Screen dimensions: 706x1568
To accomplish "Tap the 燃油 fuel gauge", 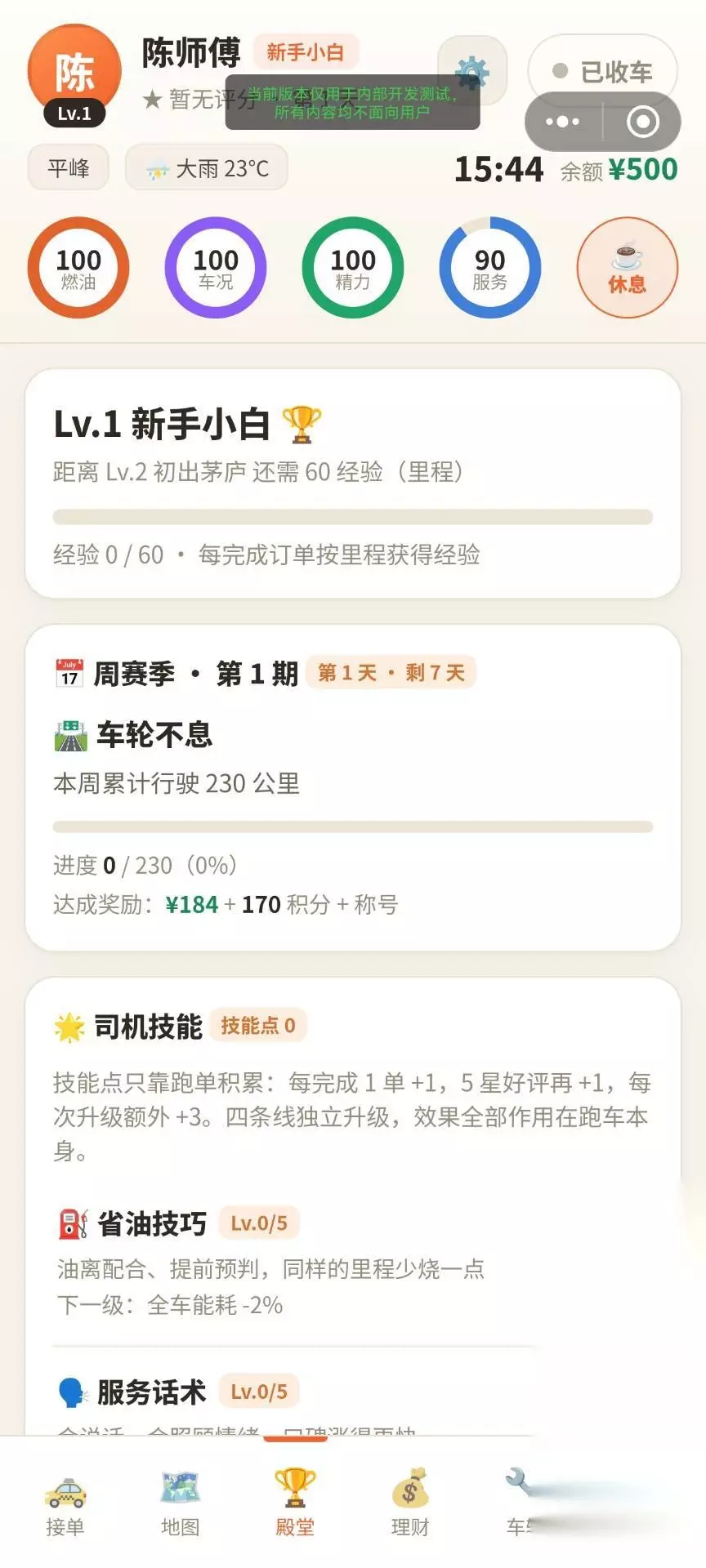I will pyautogui.click(x=78, y=267).
